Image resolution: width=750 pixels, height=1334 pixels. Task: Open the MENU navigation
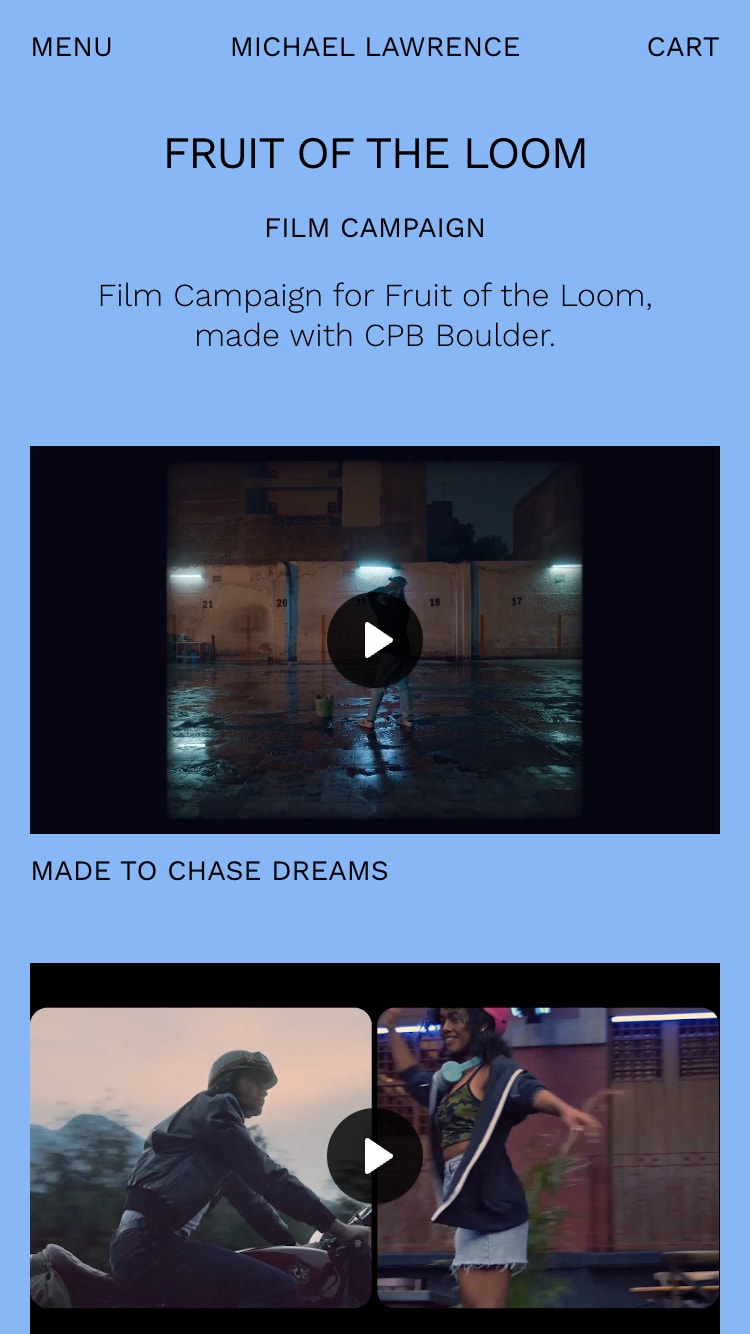(x=71, y=47)
